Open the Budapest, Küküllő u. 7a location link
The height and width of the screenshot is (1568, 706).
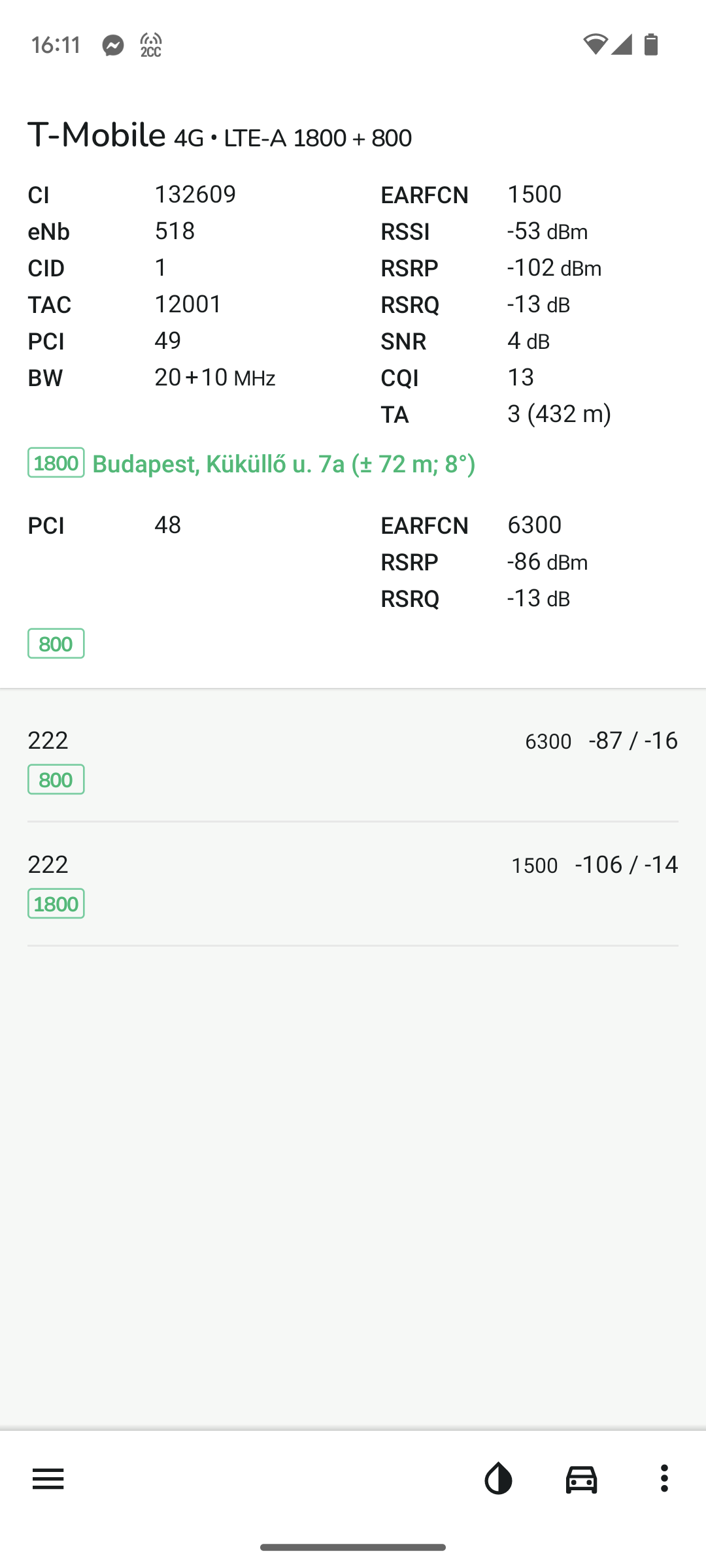[284, 463]
